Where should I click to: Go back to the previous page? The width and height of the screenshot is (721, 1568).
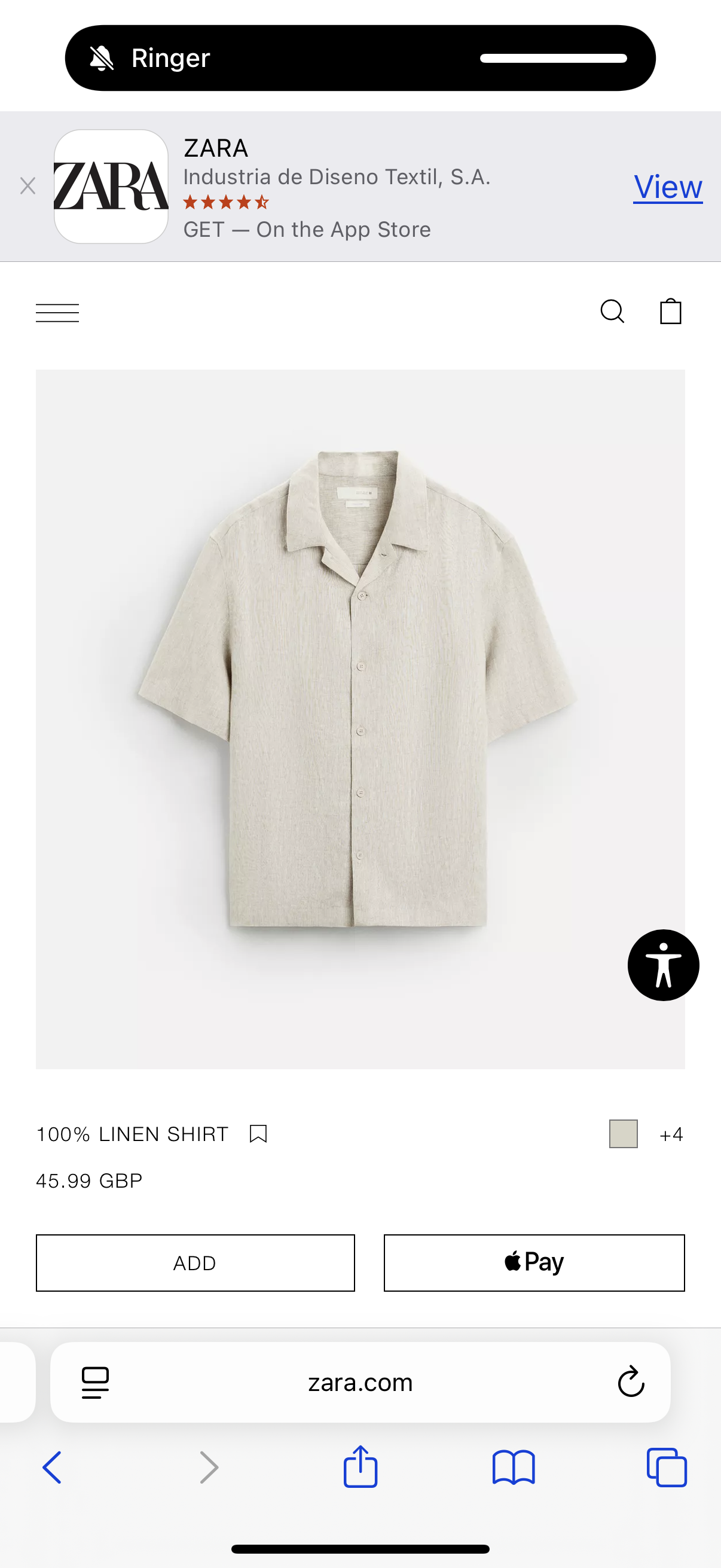tap(53, 1468)
